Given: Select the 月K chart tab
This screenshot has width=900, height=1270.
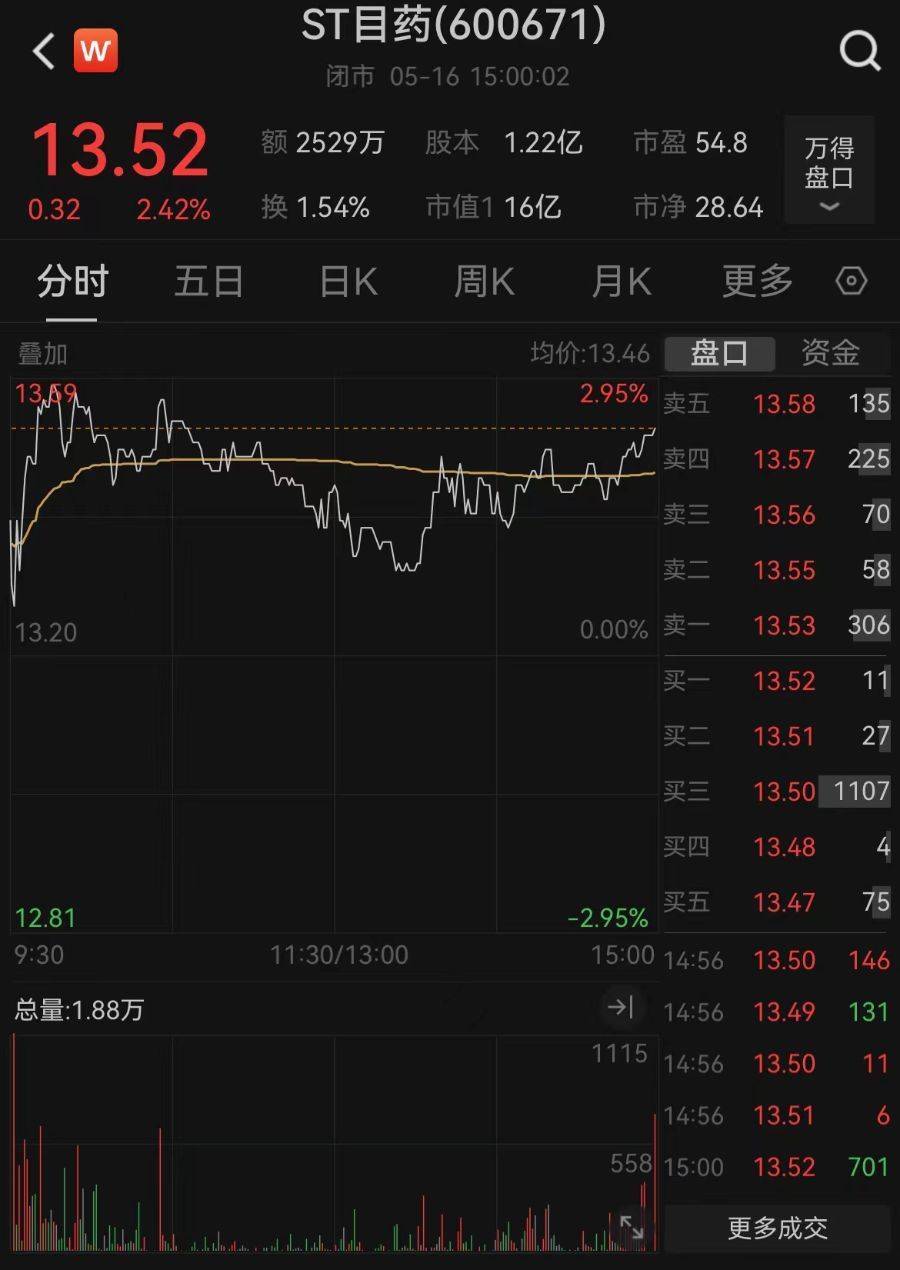Looking at the screenshot, I should tap(621, 282).
